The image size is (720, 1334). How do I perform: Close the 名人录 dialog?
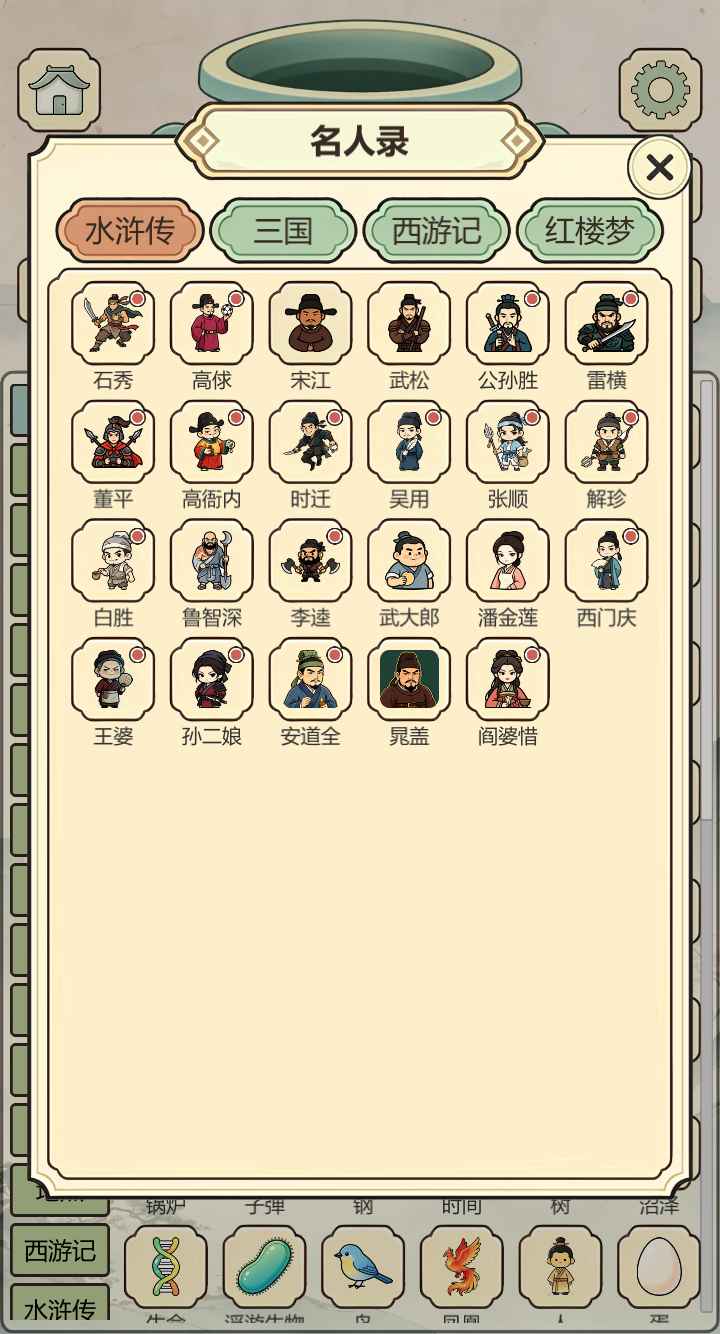[x=660, y=168]
